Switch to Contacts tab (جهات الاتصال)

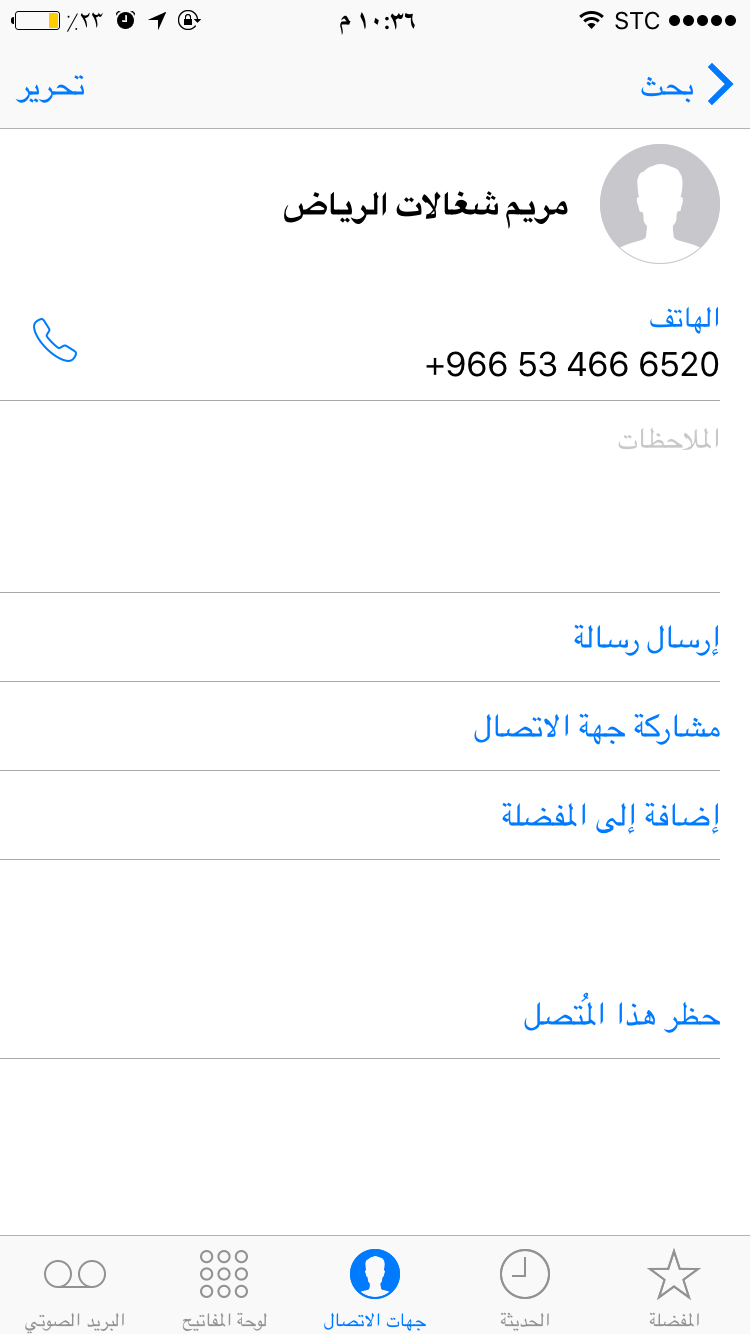[x=375, y=1288]
